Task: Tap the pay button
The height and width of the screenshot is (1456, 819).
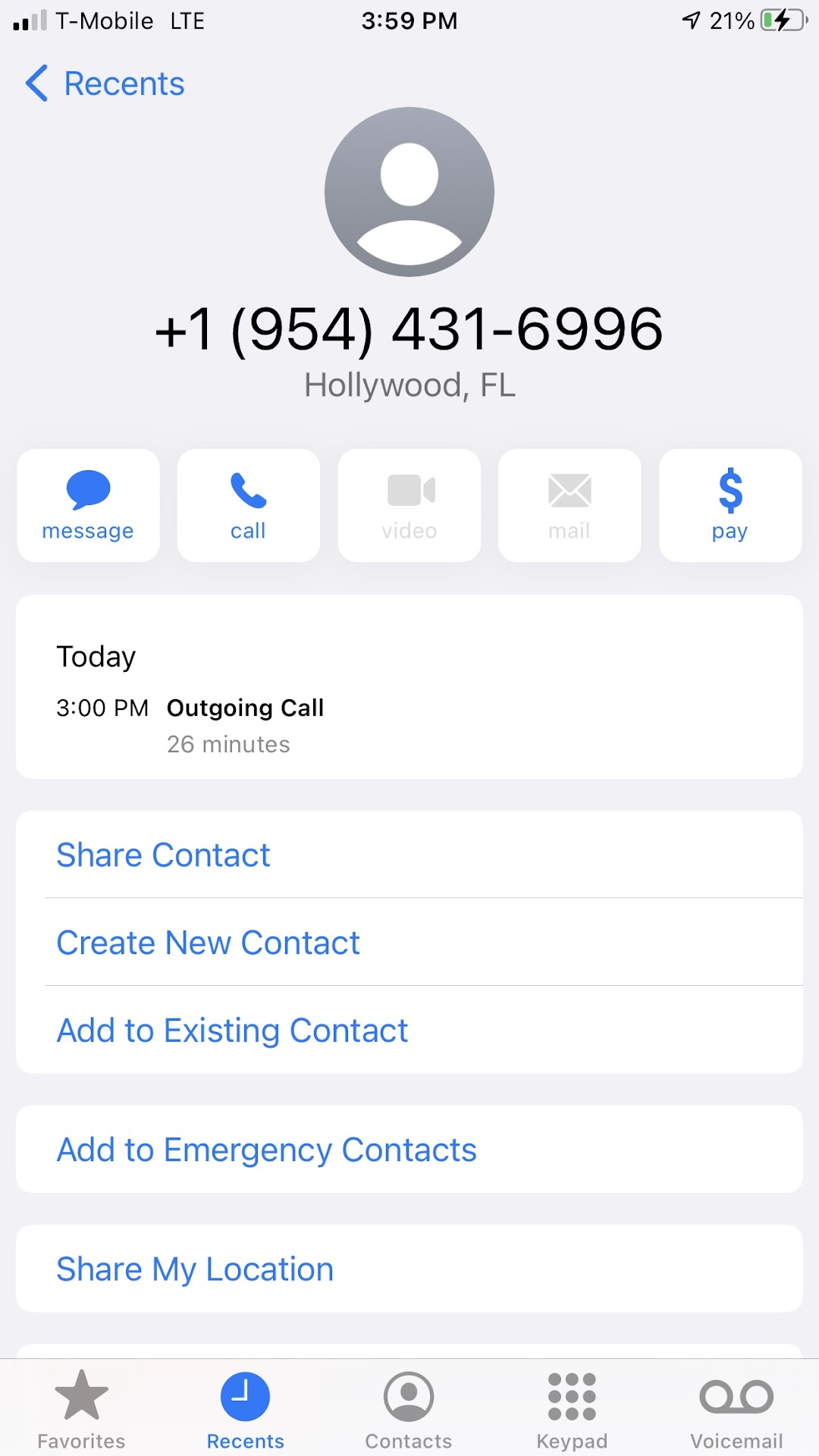Action: (730, 505)
